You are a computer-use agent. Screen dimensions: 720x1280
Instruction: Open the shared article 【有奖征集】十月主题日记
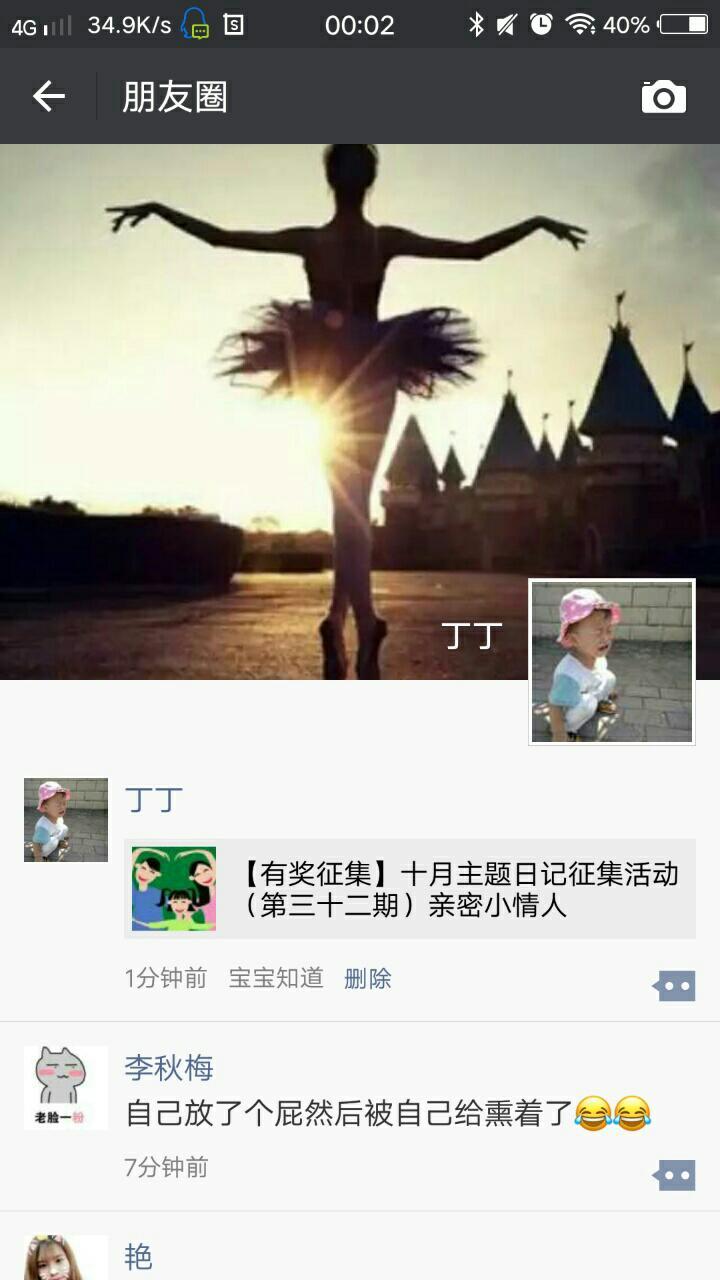(x=410, y=889)
